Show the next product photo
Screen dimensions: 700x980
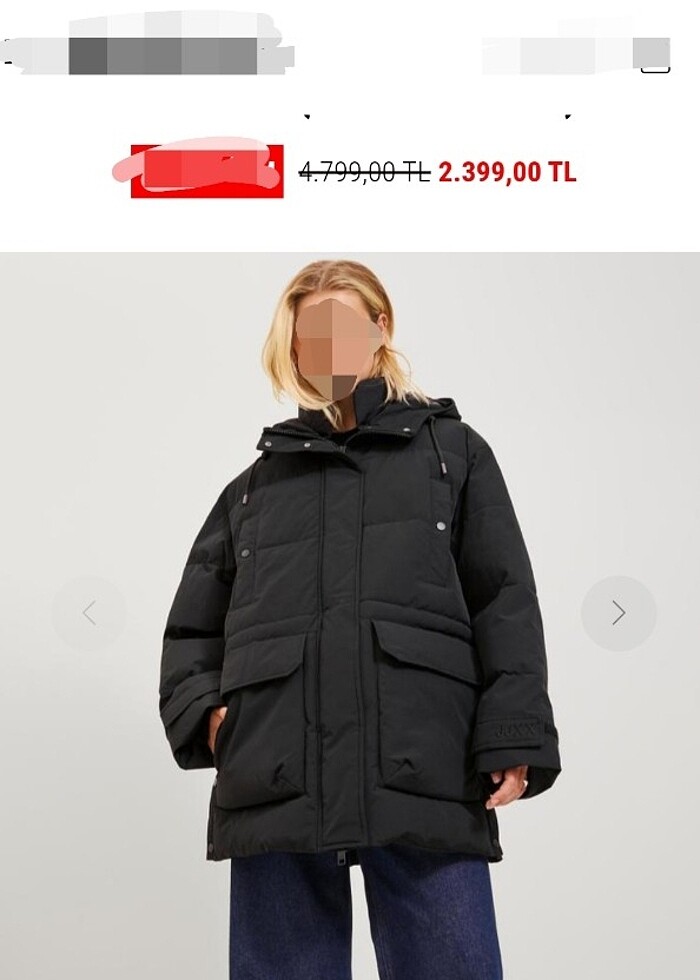pos(618,613)
